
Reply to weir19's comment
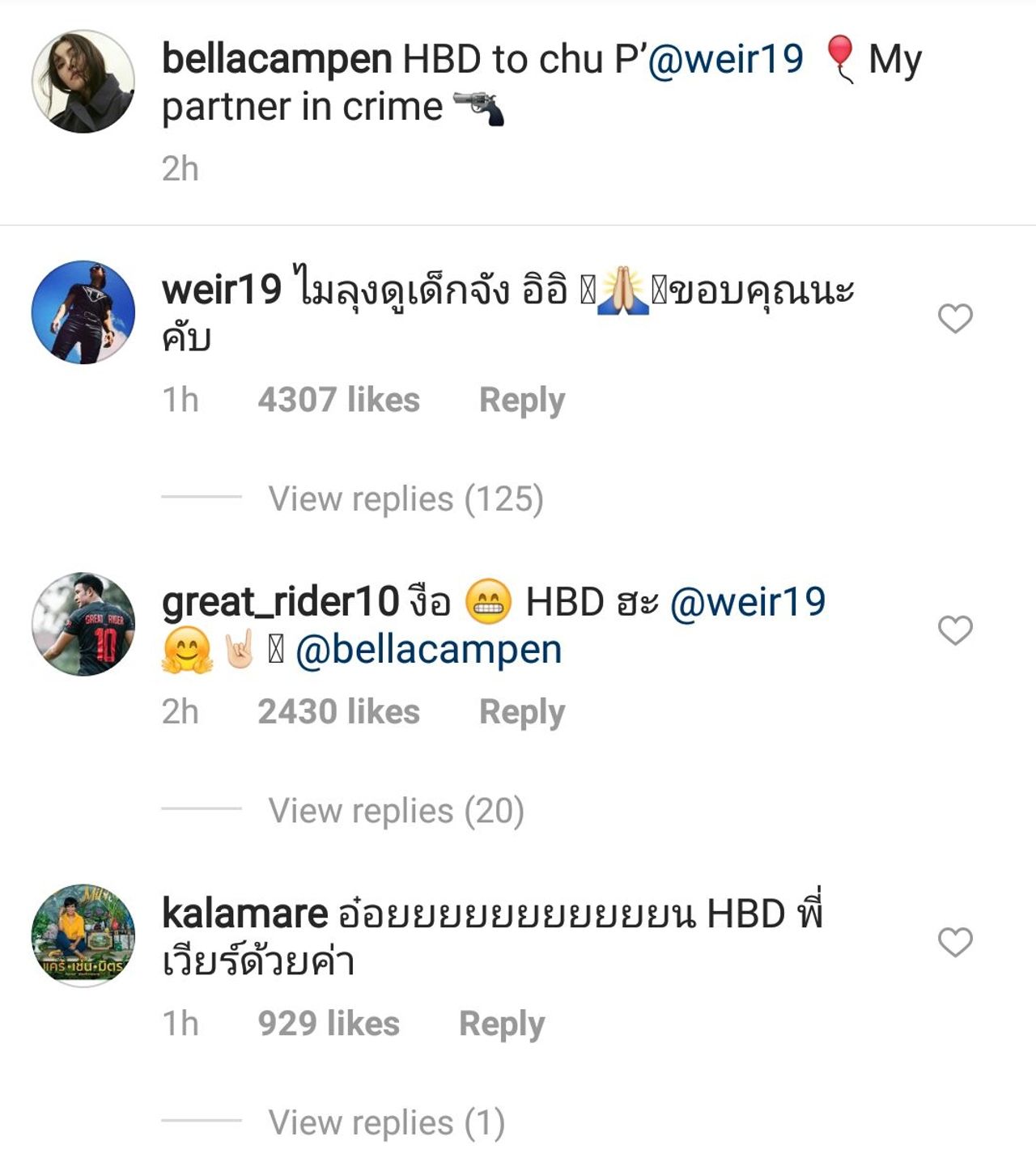pos(521,400)
